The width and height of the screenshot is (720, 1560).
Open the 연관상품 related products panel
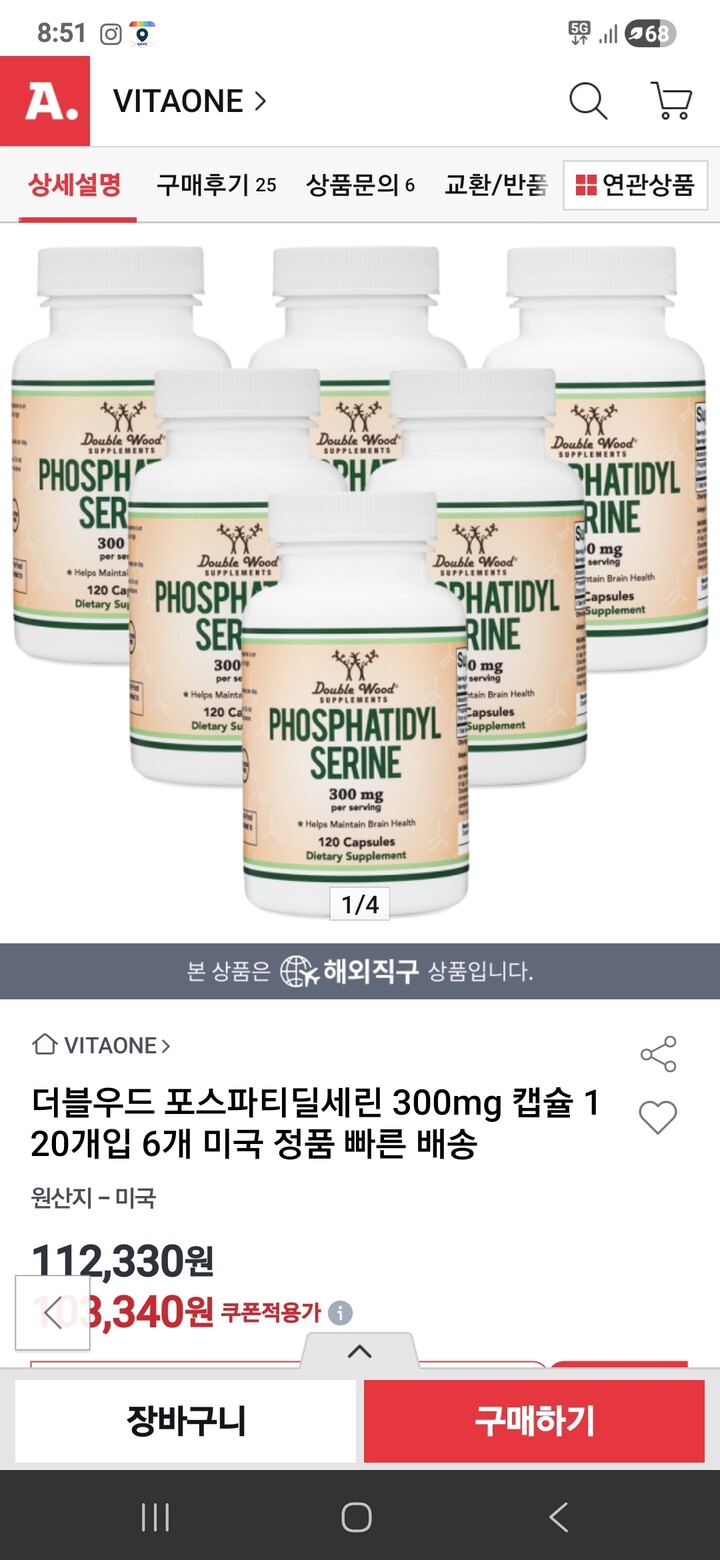[634, 185]
